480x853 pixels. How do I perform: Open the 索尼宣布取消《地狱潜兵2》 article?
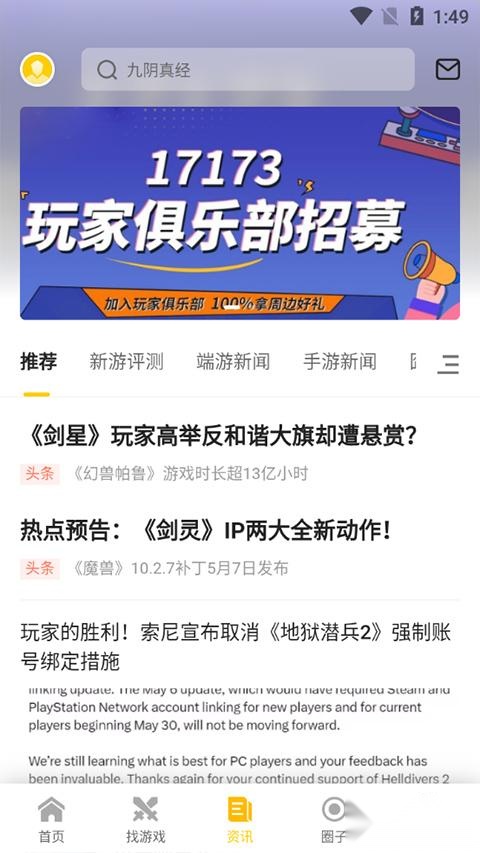[236, 647]
